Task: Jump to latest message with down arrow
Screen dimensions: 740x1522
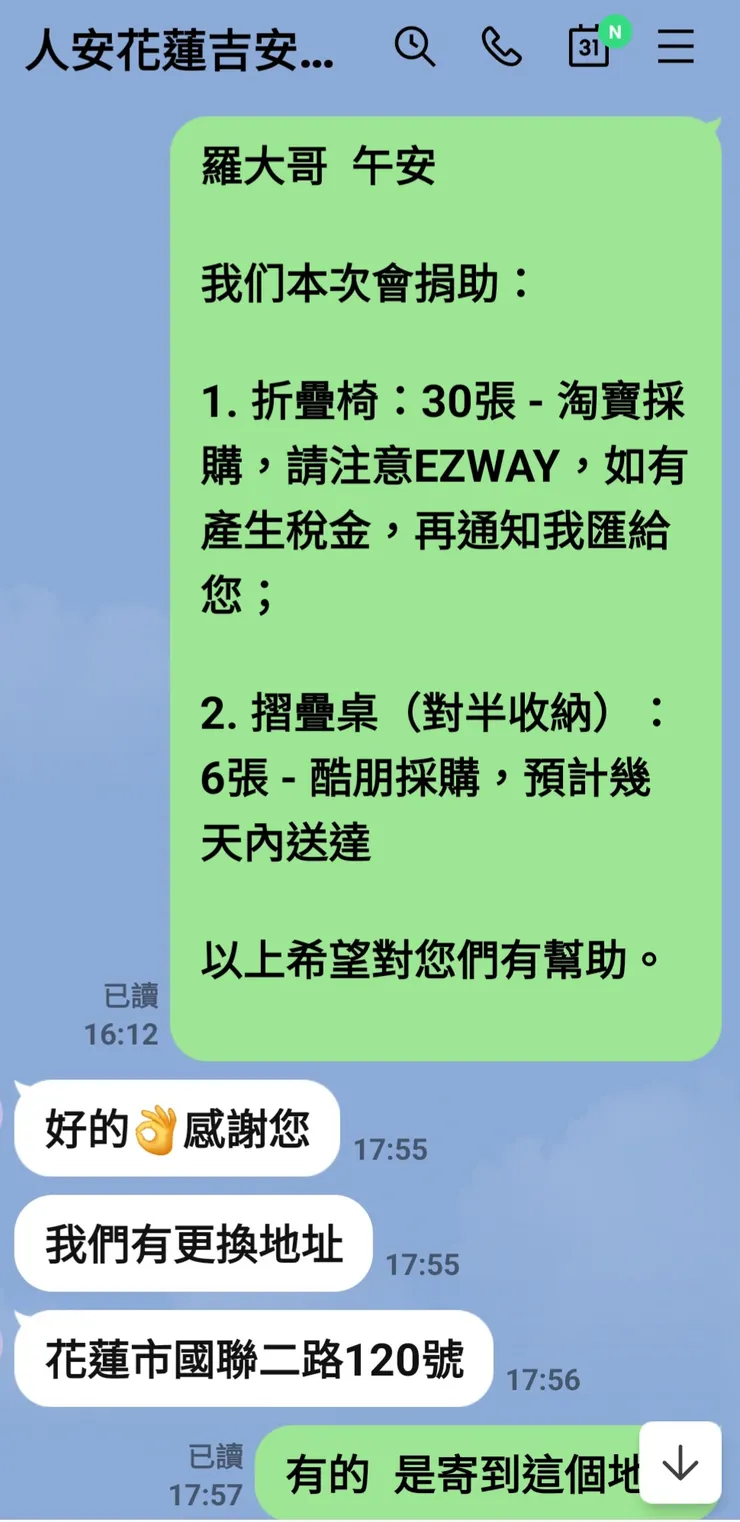Action: pyautogui.click(x=680, y=1463)
